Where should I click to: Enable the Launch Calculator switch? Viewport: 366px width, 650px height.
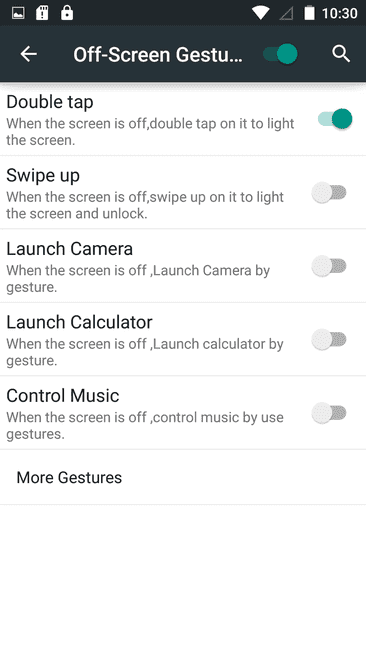click(329, 340)
